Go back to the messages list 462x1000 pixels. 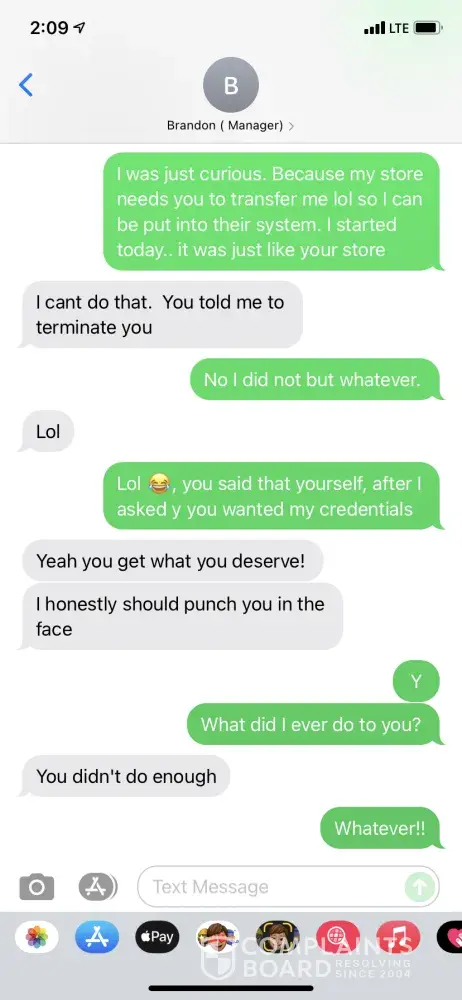pyautogui.click(x=26, y=85)
